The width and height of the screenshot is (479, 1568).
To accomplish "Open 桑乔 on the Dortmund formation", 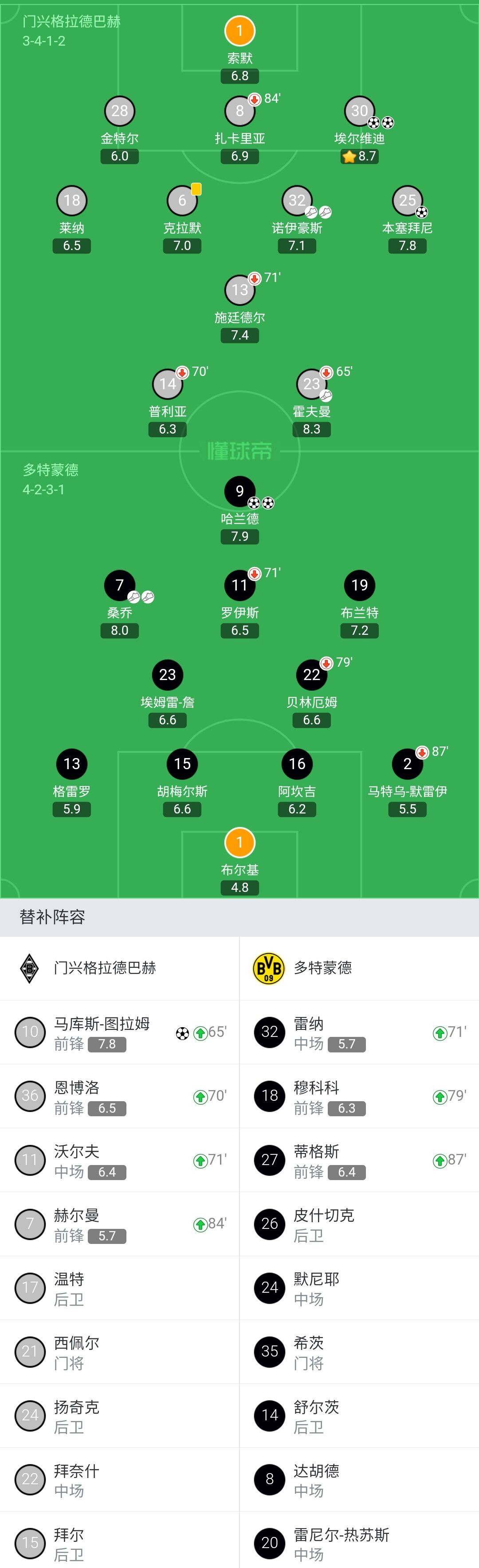I will coord(119,586).
